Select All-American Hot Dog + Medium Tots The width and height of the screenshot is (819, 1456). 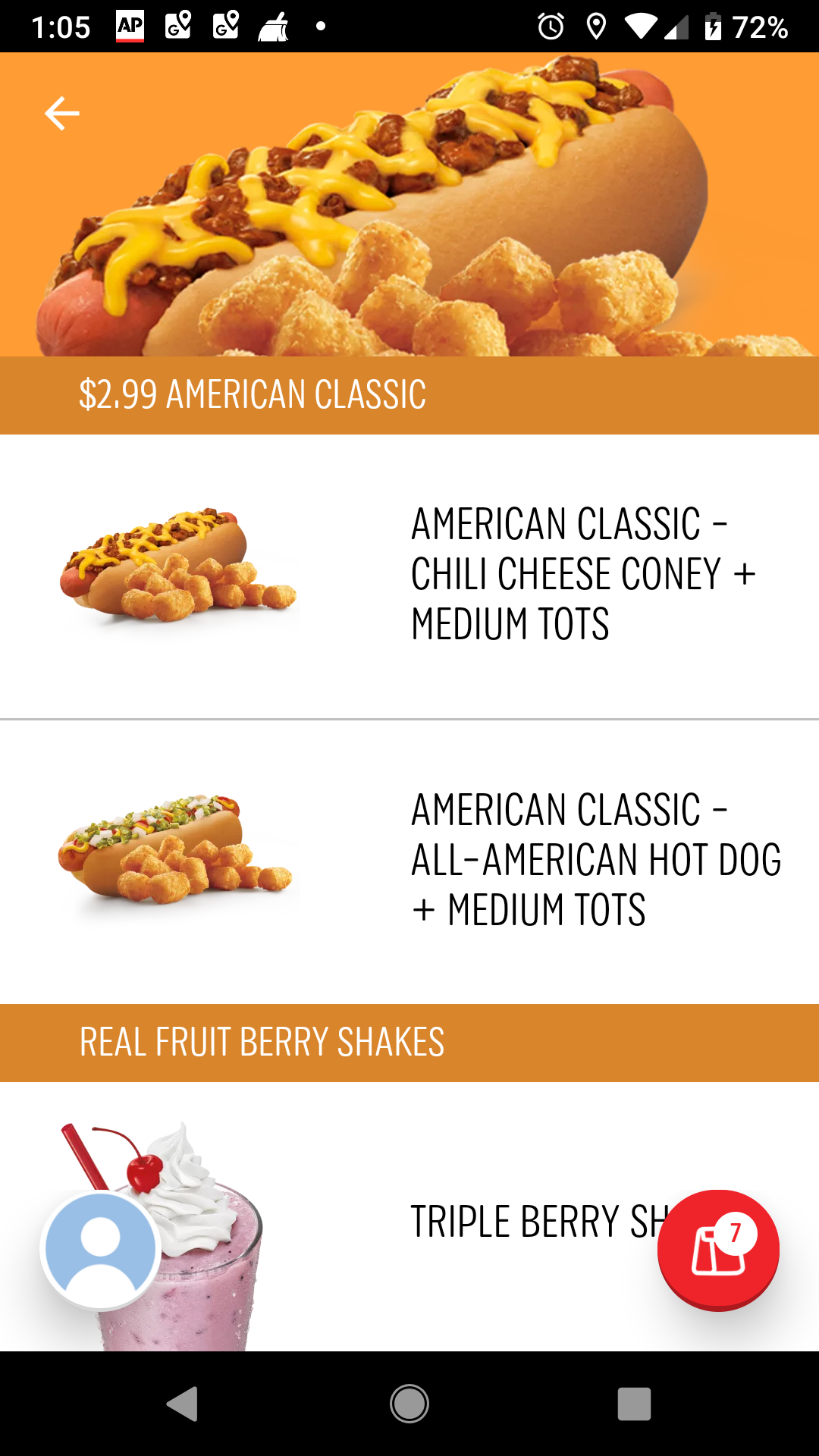tap(409, 861)
